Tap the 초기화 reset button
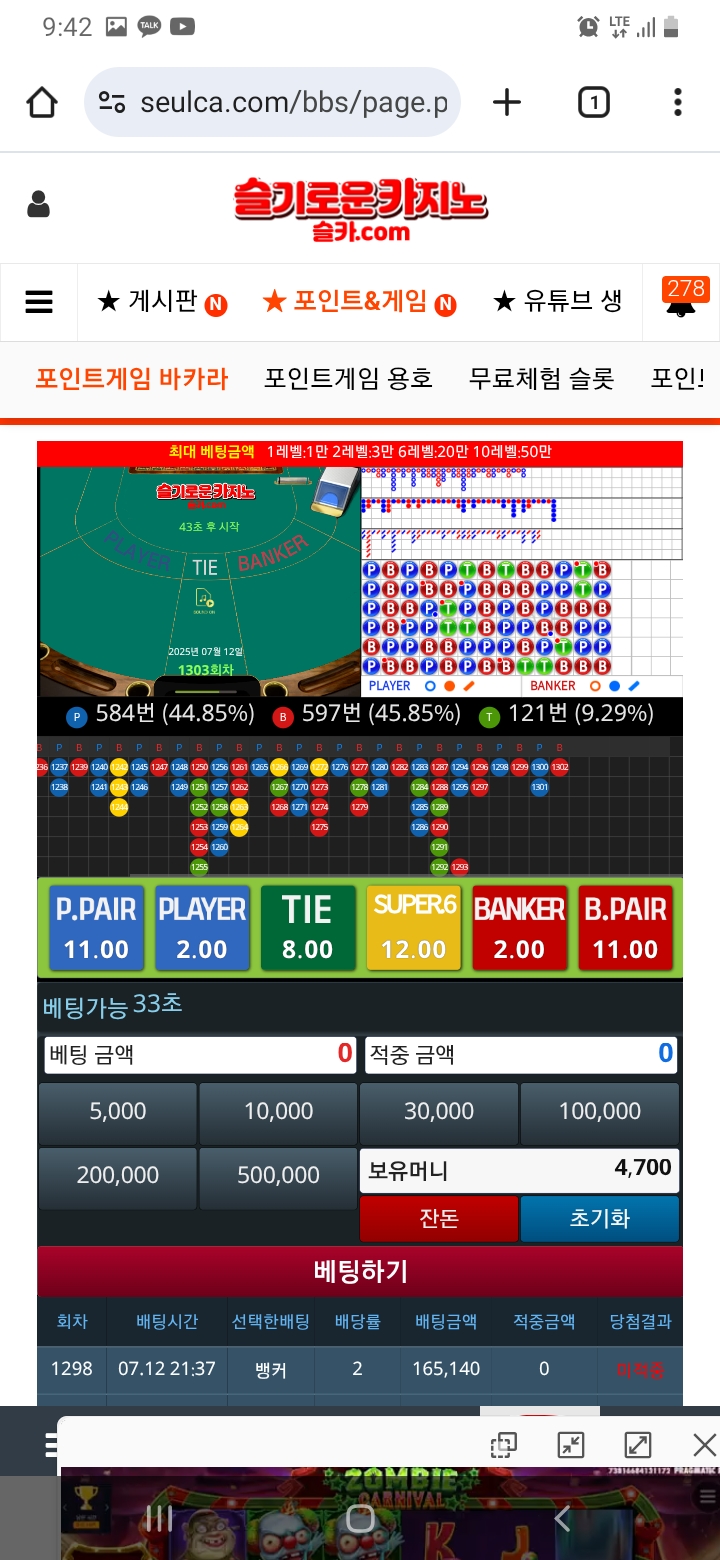The width and height of the screenshot is (720, 1560). click(600, 1219)
